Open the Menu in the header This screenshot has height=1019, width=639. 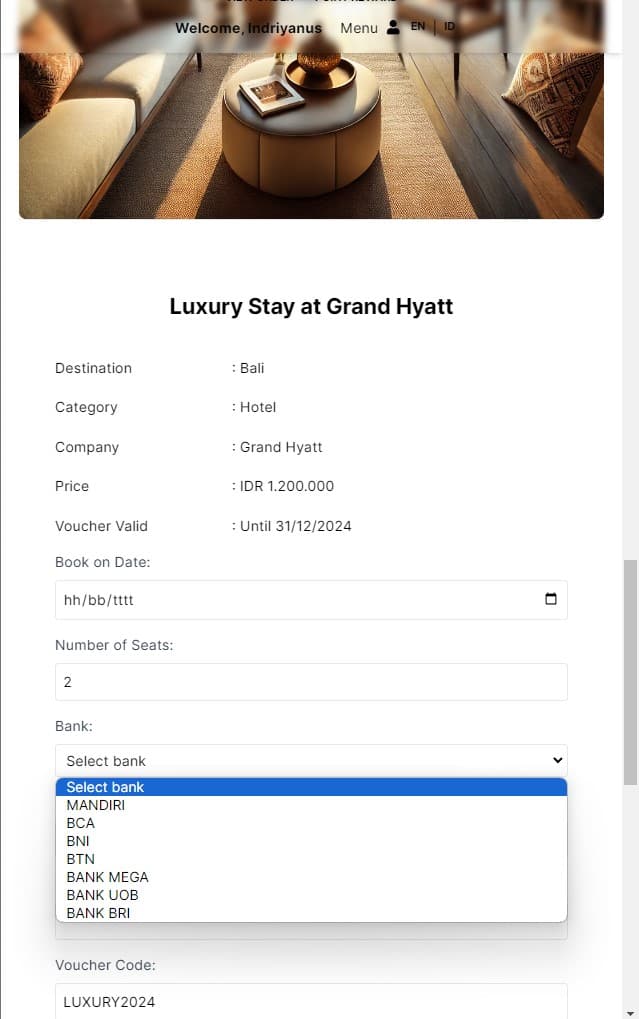point(358,28)
